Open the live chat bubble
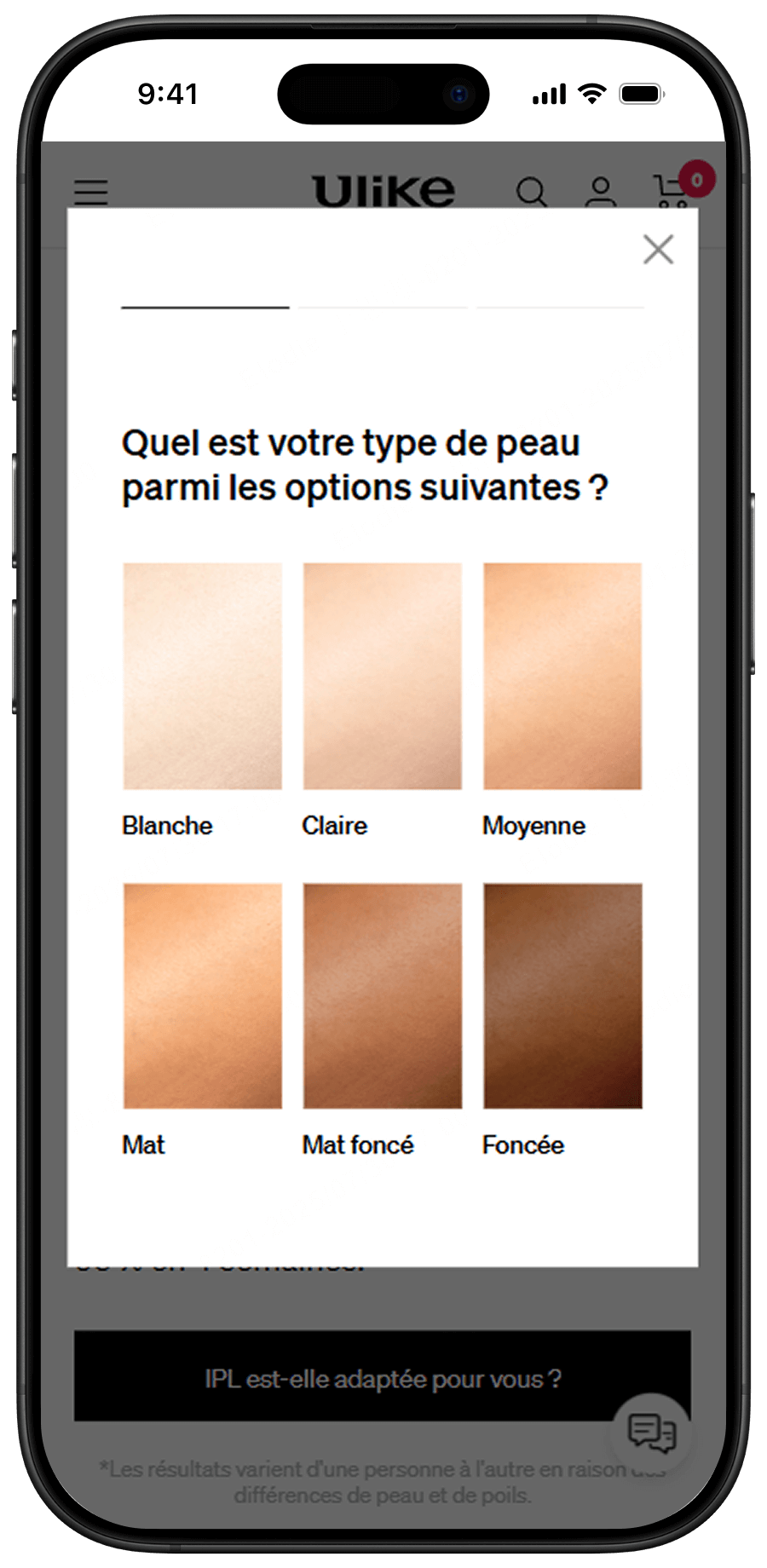The width and height of the screenshot is (767, 1568). click(651, 1433)
